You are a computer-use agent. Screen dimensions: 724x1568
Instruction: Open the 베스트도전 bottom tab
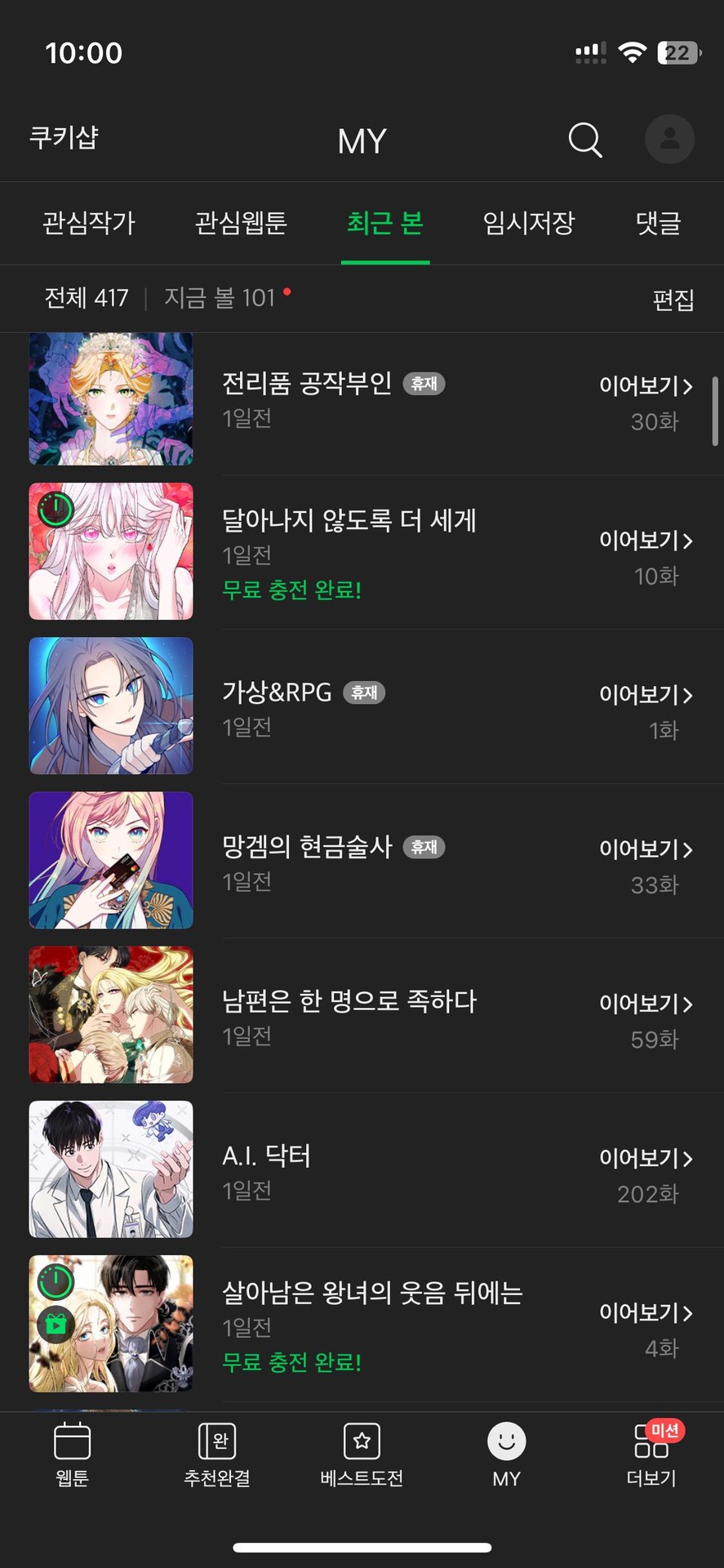362,1455
